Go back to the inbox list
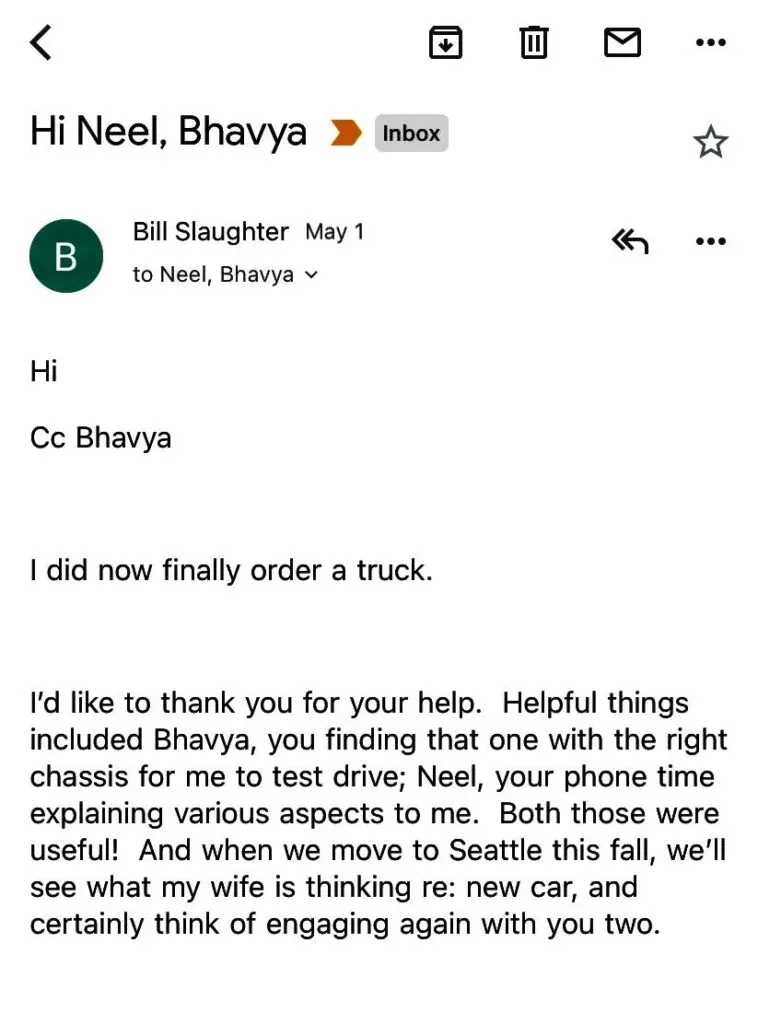 [41, 43]
